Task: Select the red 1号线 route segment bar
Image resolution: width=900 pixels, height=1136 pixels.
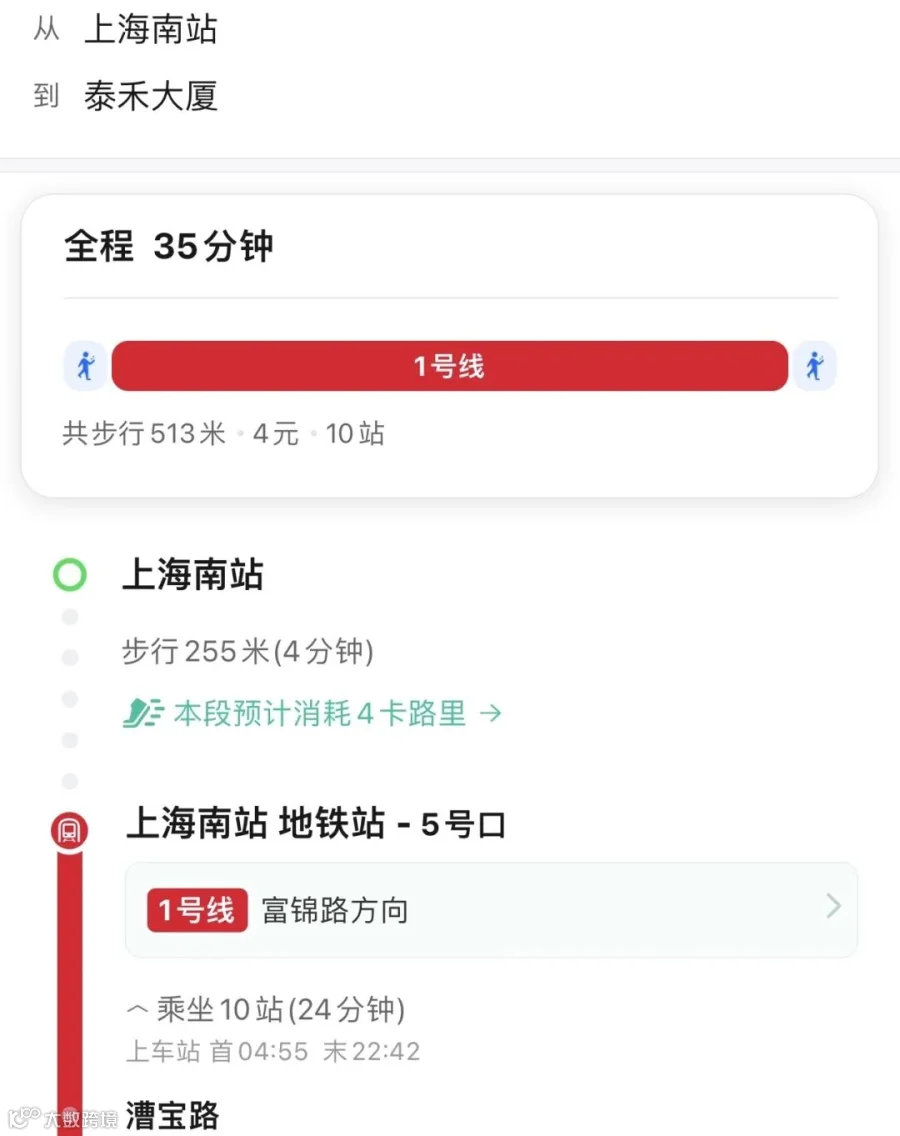Action: (x=449, y=366)
